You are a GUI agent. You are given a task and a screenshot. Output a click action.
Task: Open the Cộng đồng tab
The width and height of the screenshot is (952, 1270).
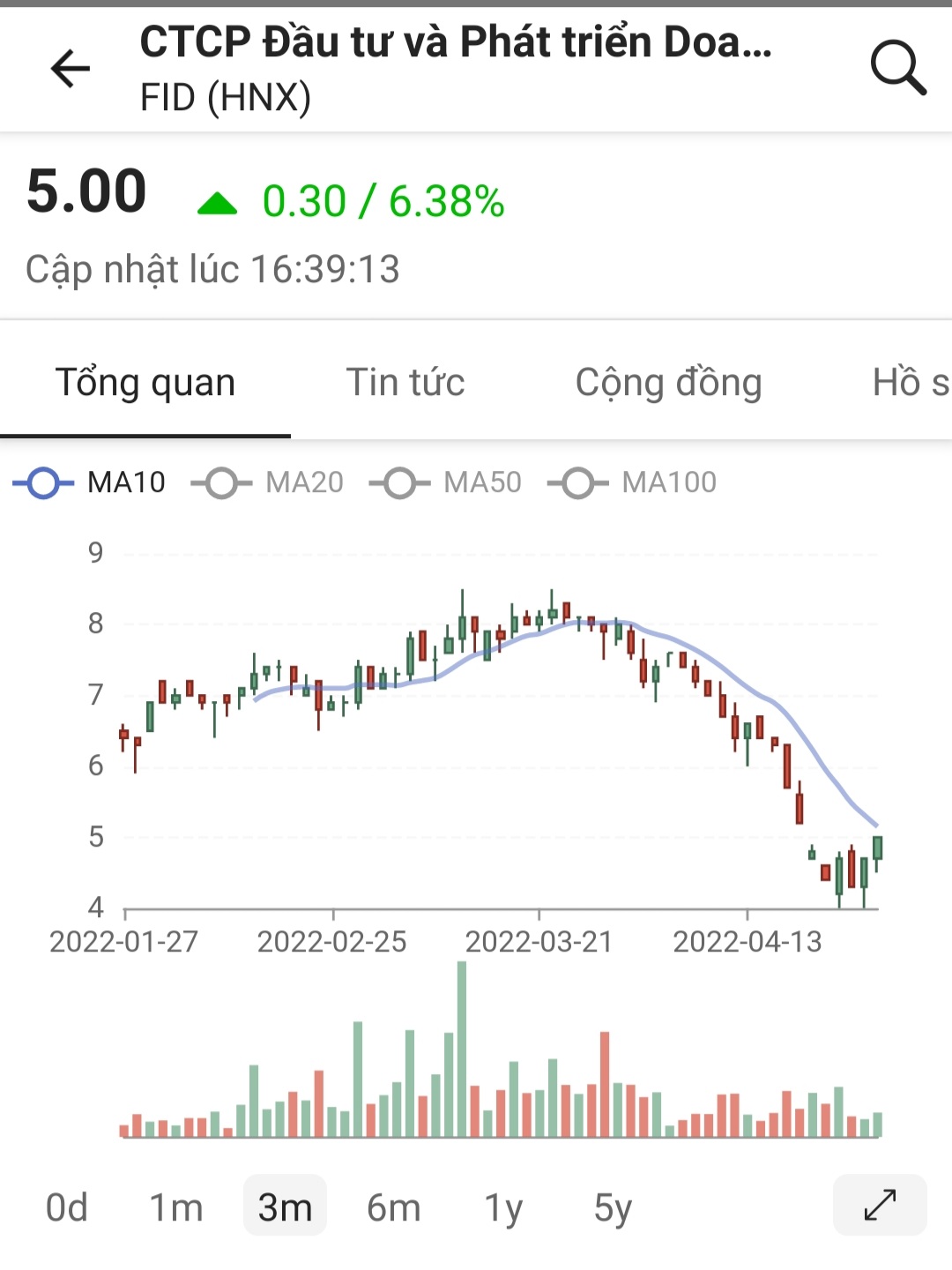[668, 383]
